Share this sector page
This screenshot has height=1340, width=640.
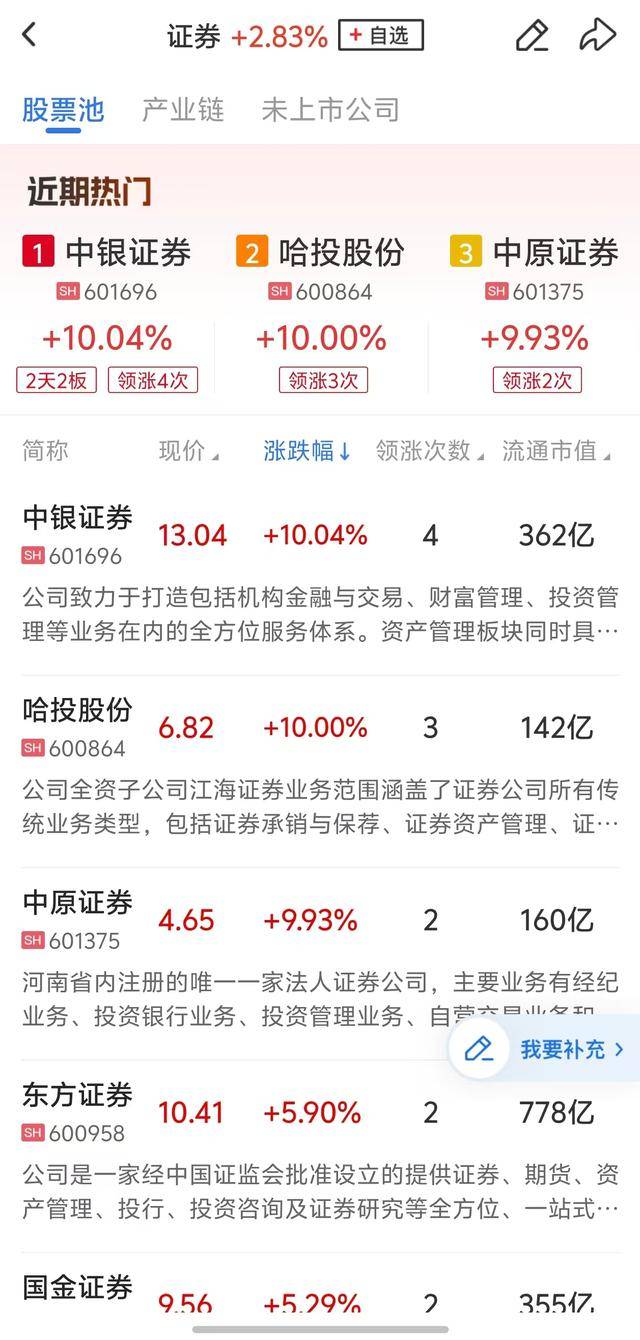pos(597,36)
